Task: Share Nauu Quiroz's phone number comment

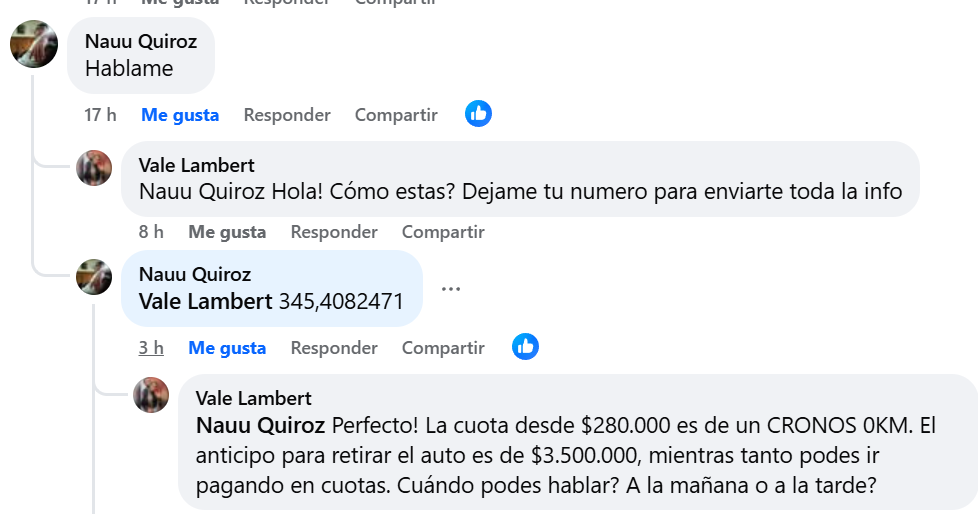Action: 443,348
